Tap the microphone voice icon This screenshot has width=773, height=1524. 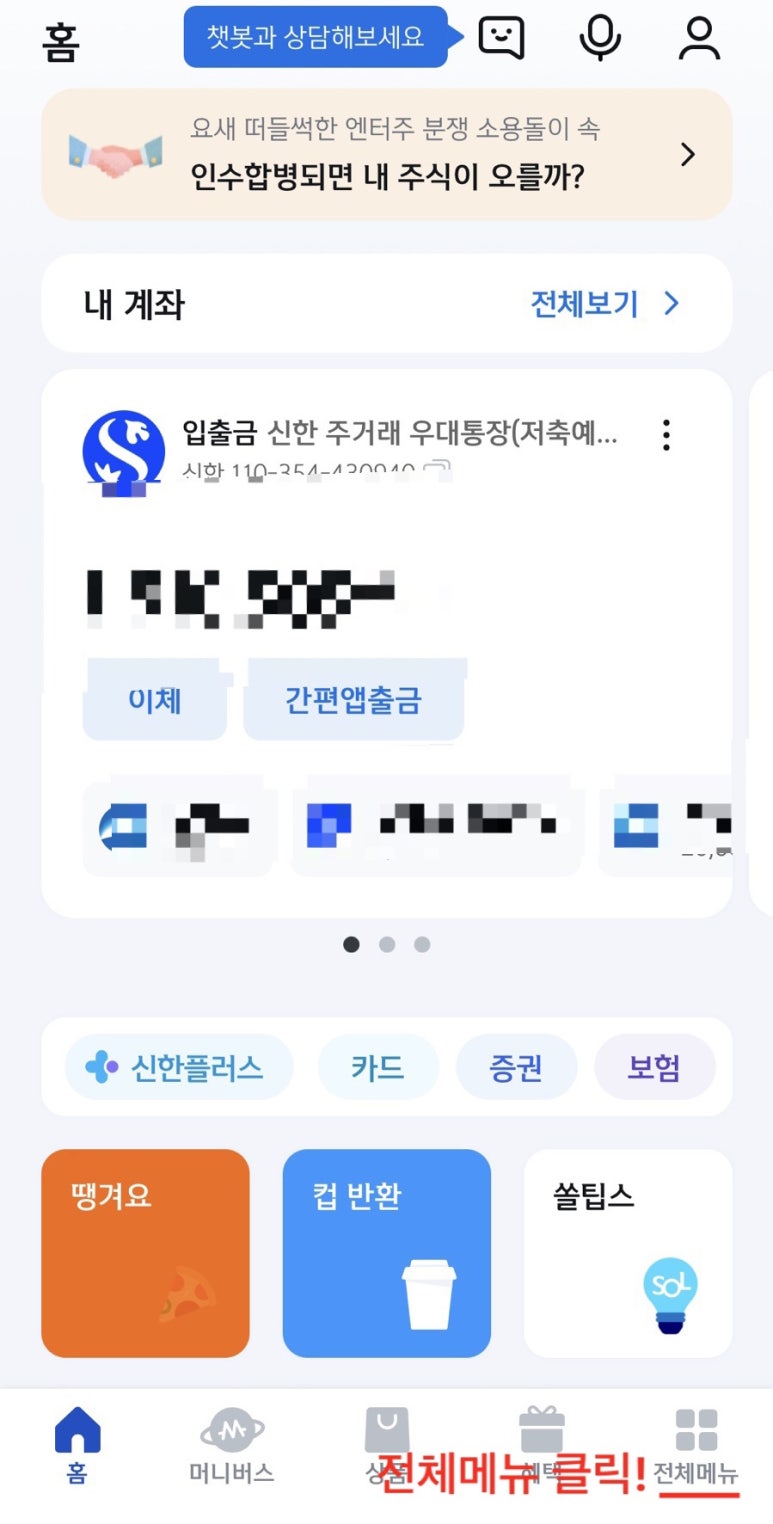click(600, 38)
